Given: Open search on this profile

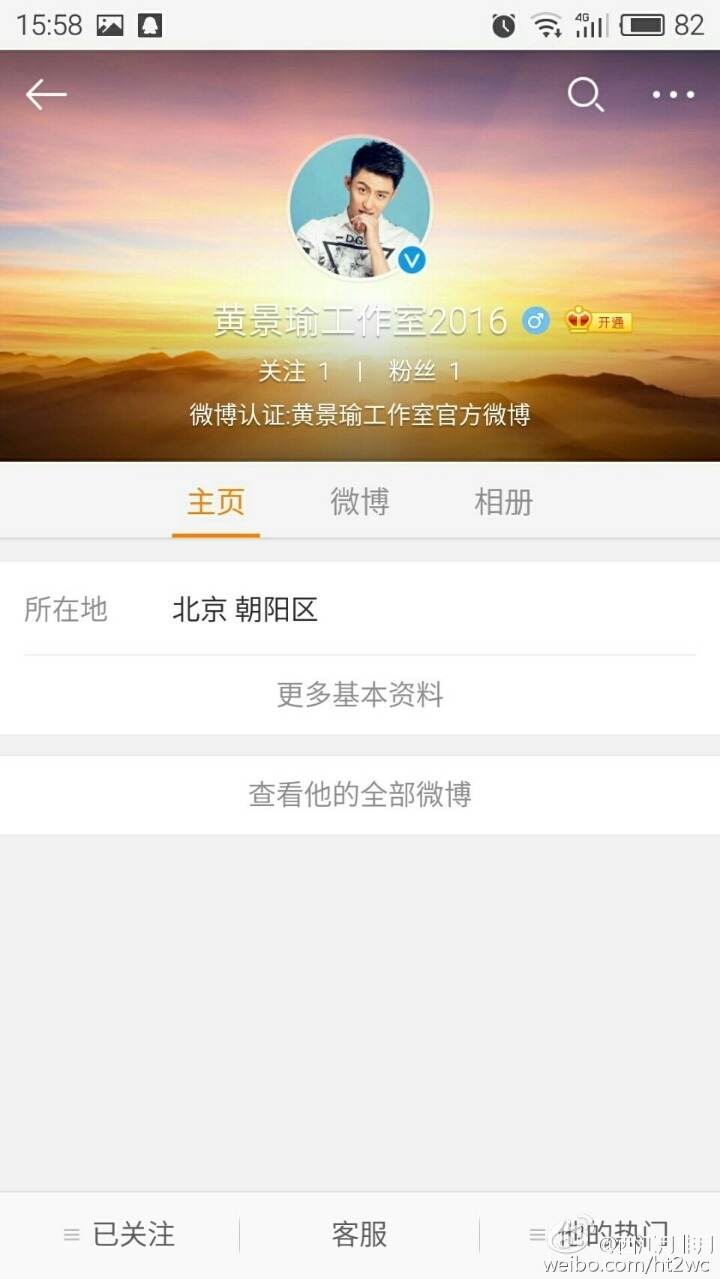Looking at the screenshot, I should [x=585, y=95].
